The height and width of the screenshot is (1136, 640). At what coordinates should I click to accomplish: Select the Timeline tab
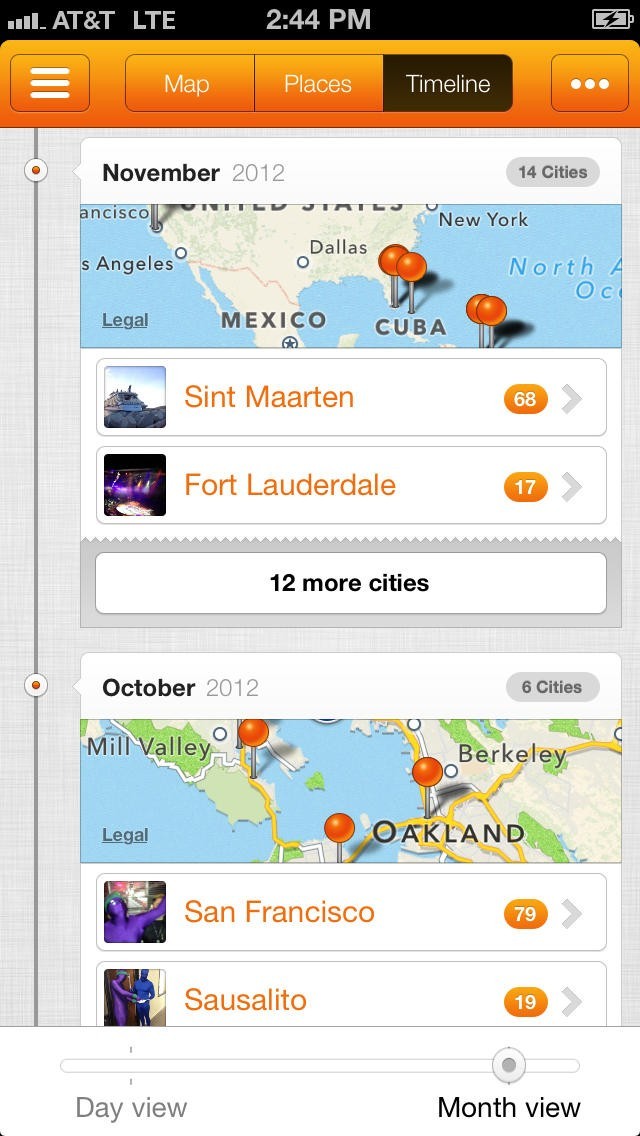coord(447,83)
